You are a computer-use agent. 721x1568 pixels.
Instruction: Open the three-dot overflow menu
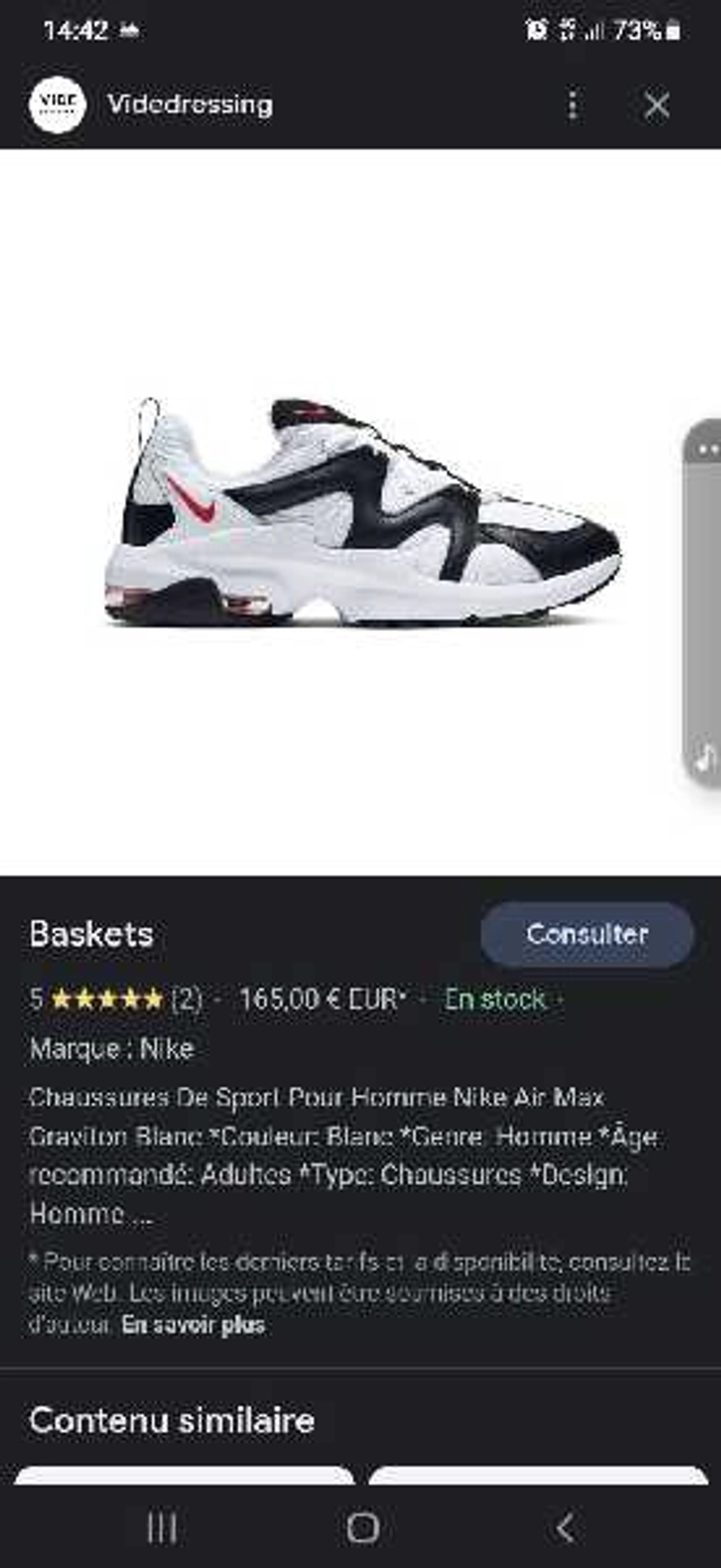tap(572, 105)
